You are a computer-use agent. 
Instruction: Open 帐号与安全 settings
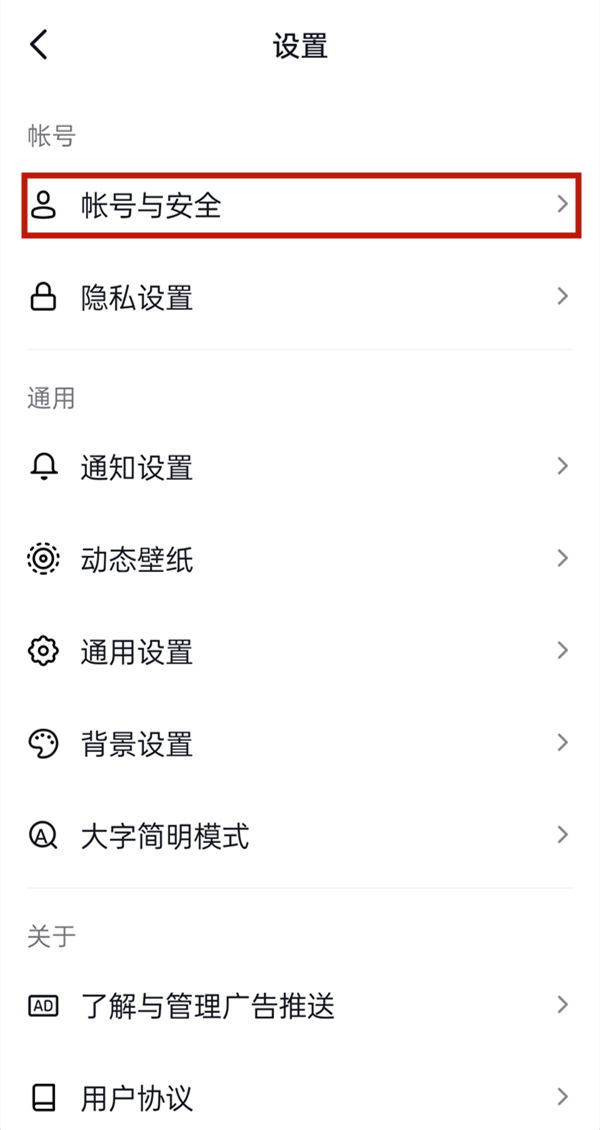(x=300, y=206)
